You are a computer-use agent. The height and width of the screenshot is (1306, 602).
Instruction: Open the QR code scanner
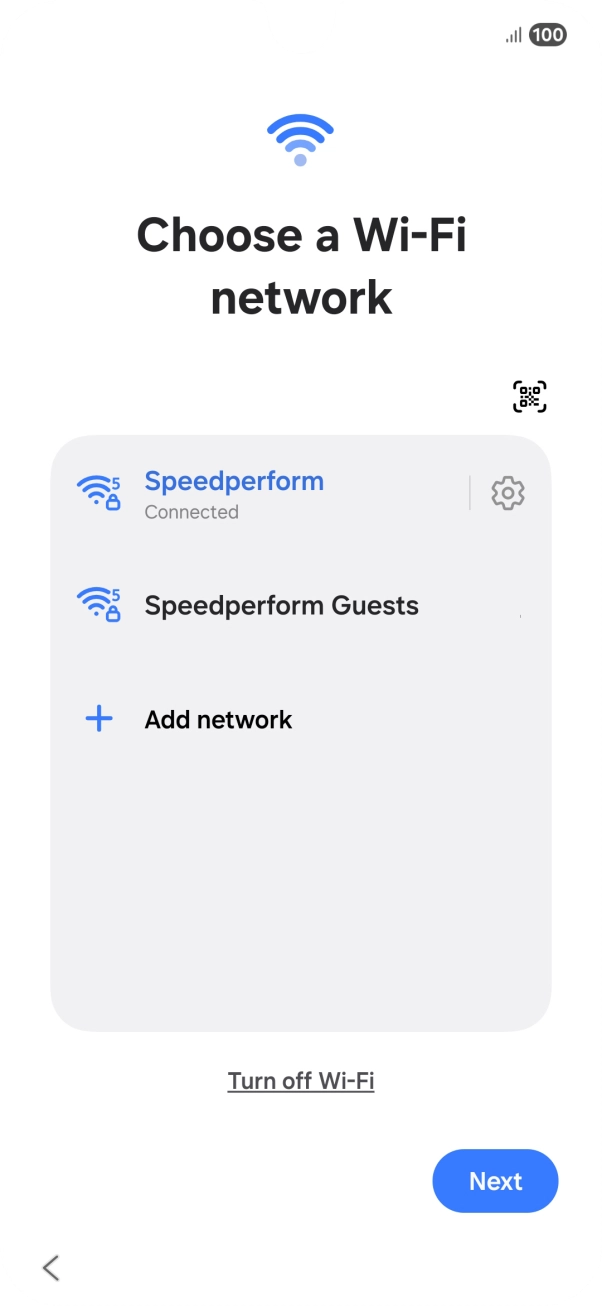(530, 397)
